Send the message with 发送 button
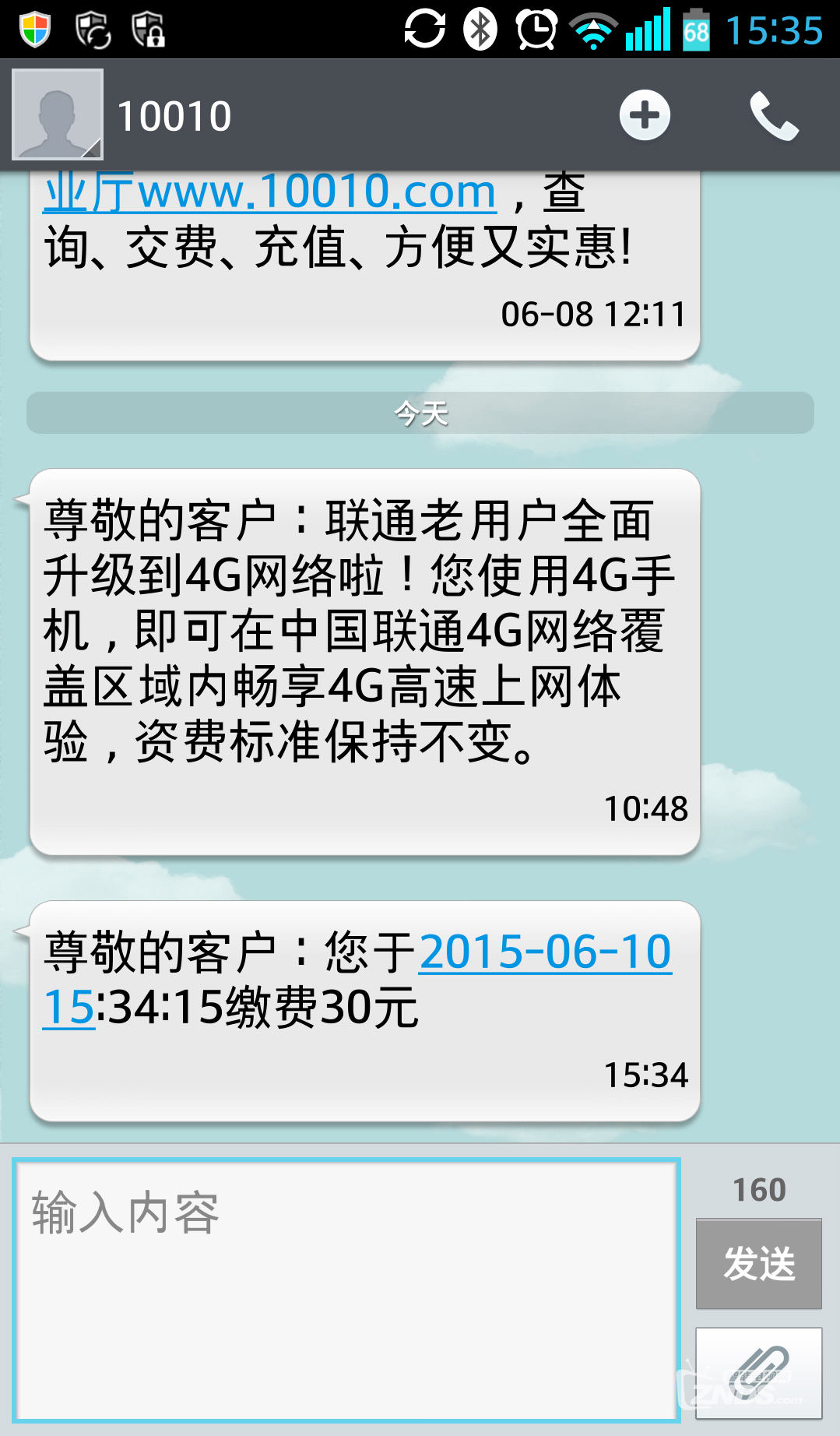 [758, 1263]
